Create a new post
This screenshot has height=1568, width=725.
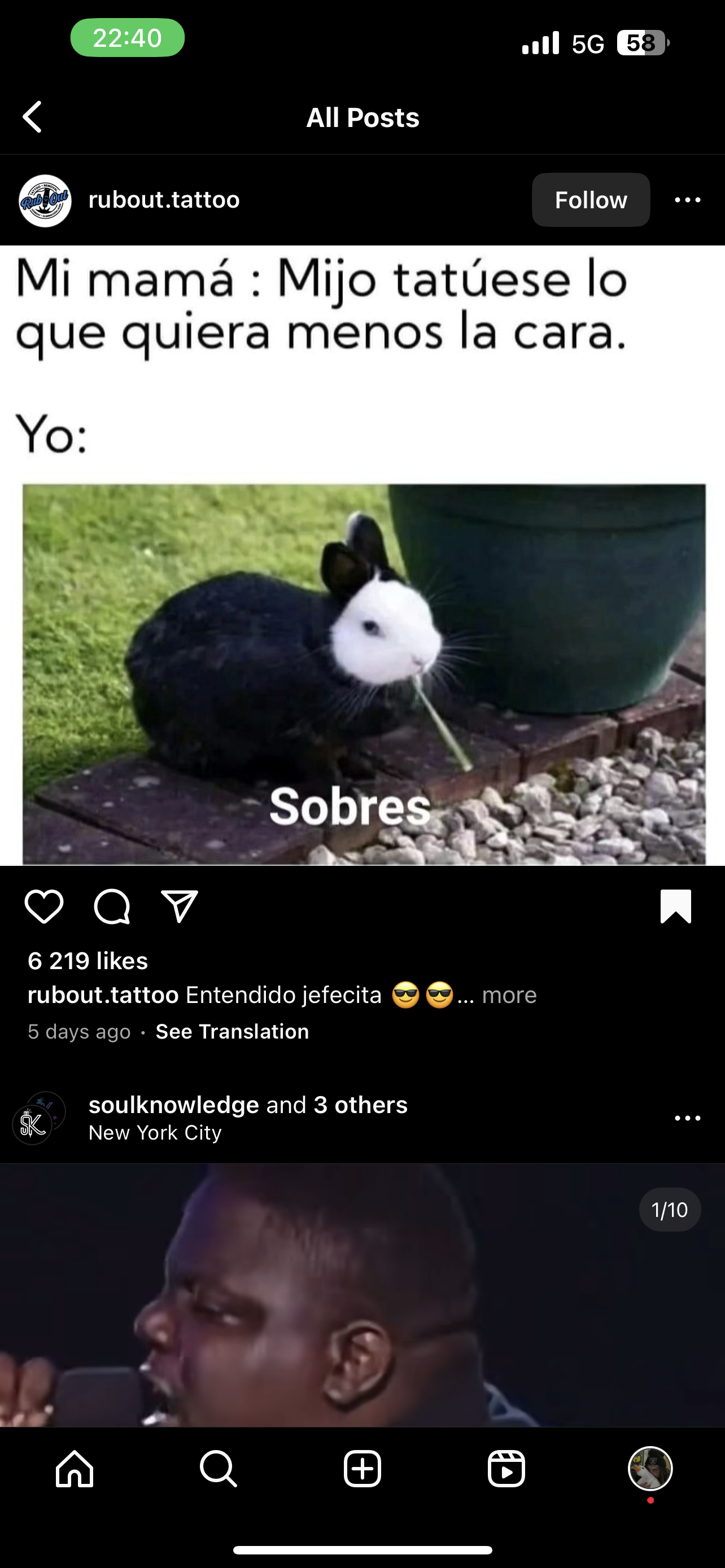coord(362,1469)
